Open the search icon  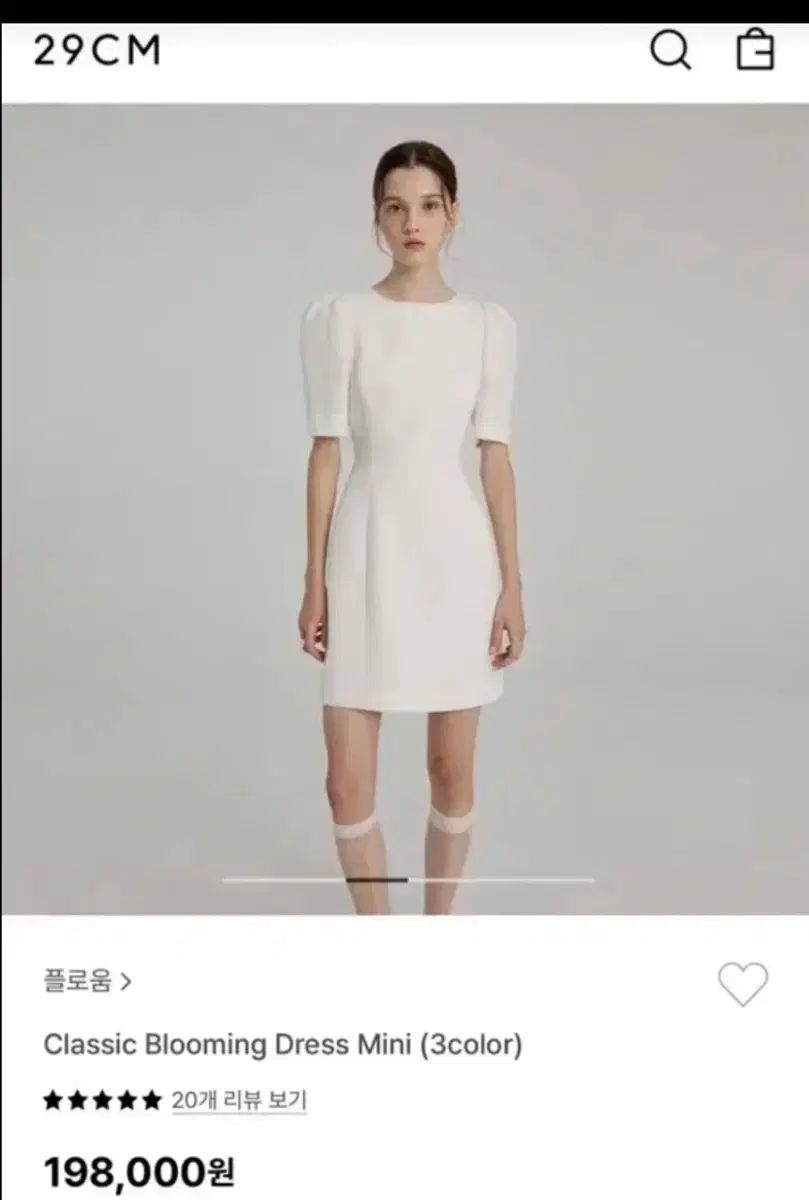pos(670,49)
